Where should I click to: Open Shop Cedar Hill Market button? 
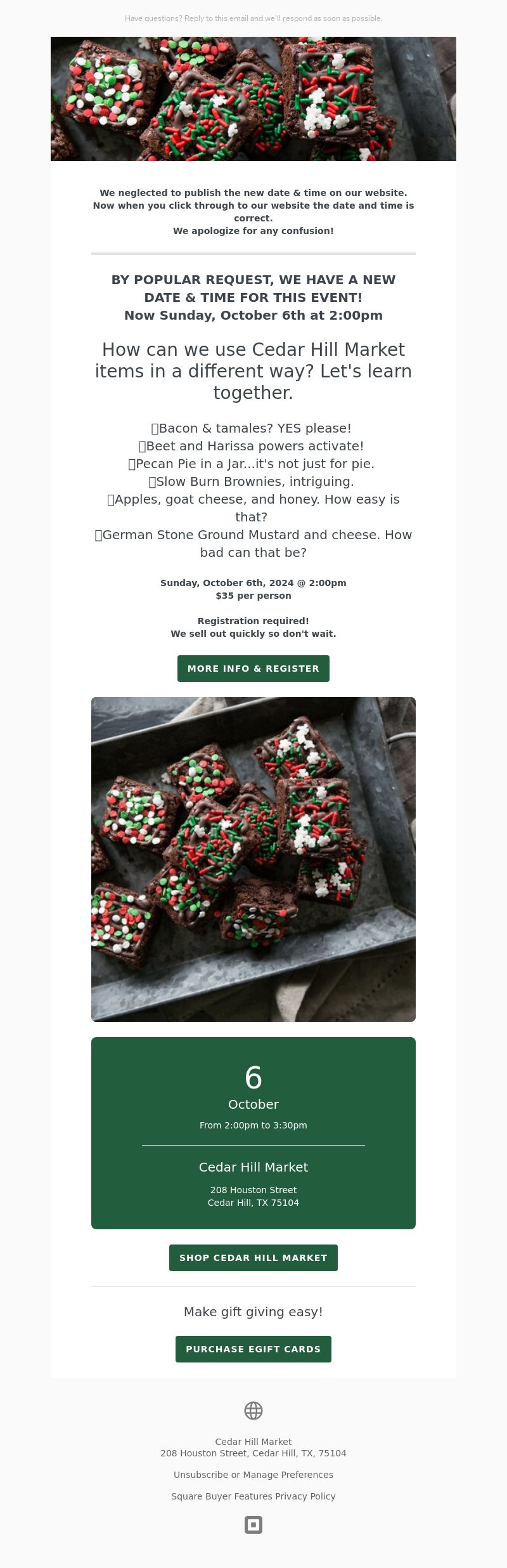(253, 1258)
